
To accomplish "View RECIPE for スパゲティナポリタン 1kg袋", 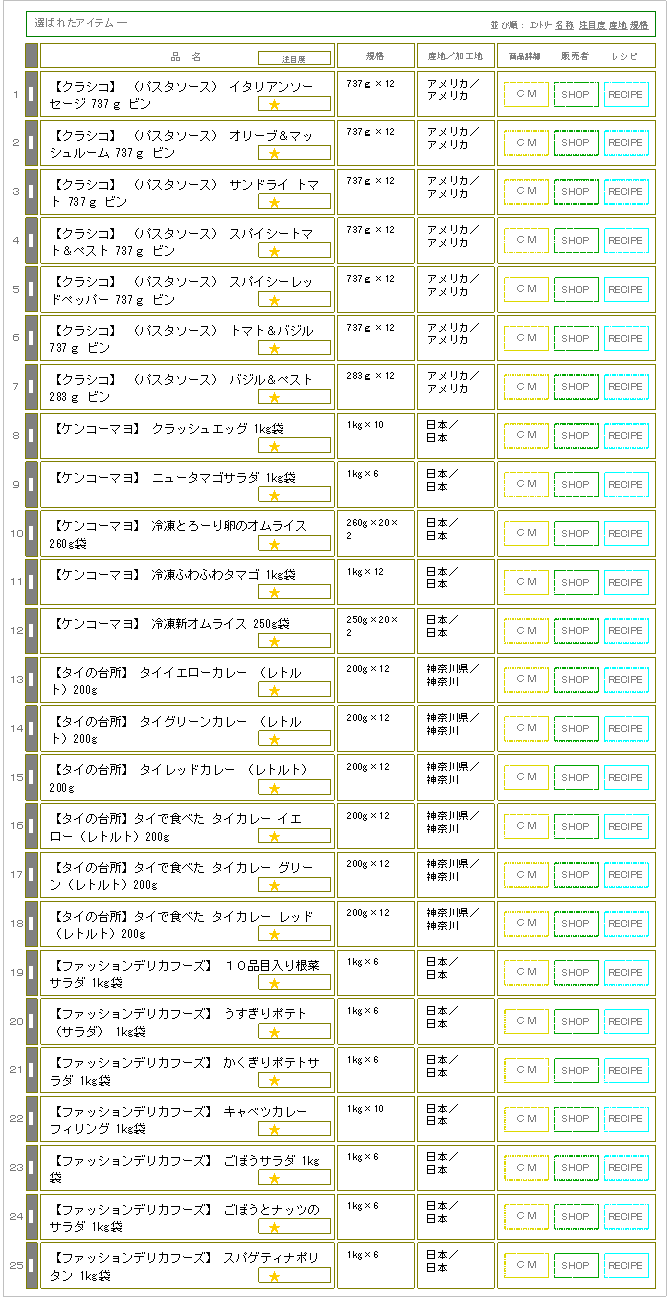I will [626, 1266].
